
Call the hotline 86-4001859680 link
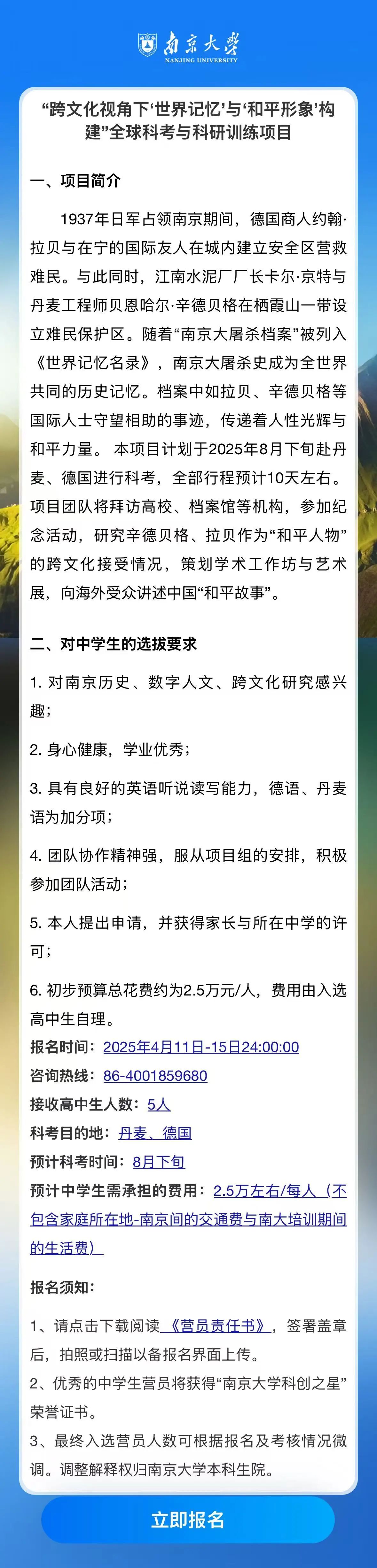click(x=155, y=1076)
